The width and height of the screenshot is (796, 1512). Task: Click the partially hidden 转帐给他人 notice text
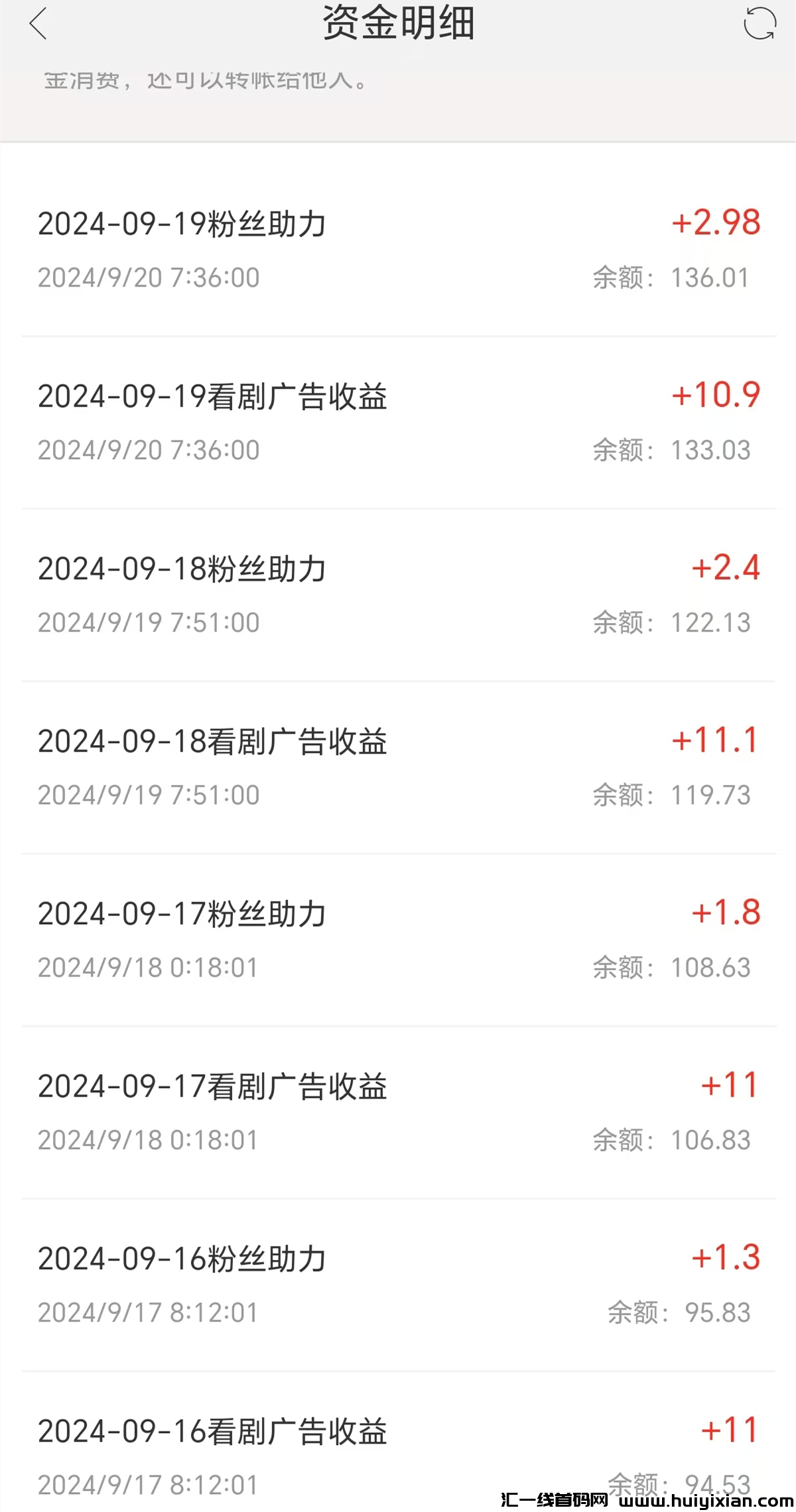click(x=206, y=80)
